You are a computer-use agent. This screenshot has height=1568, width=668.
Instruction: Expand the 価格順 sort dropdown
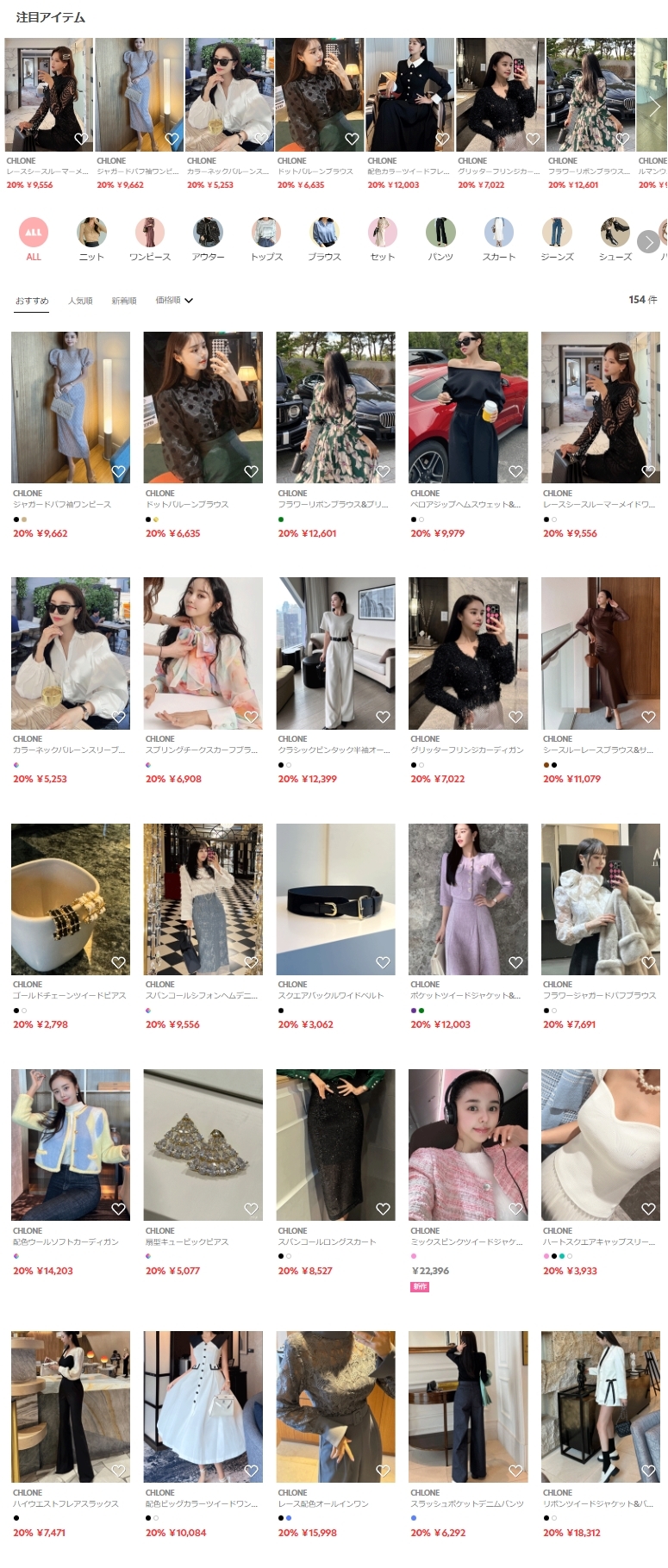click(x=174, y=301)
